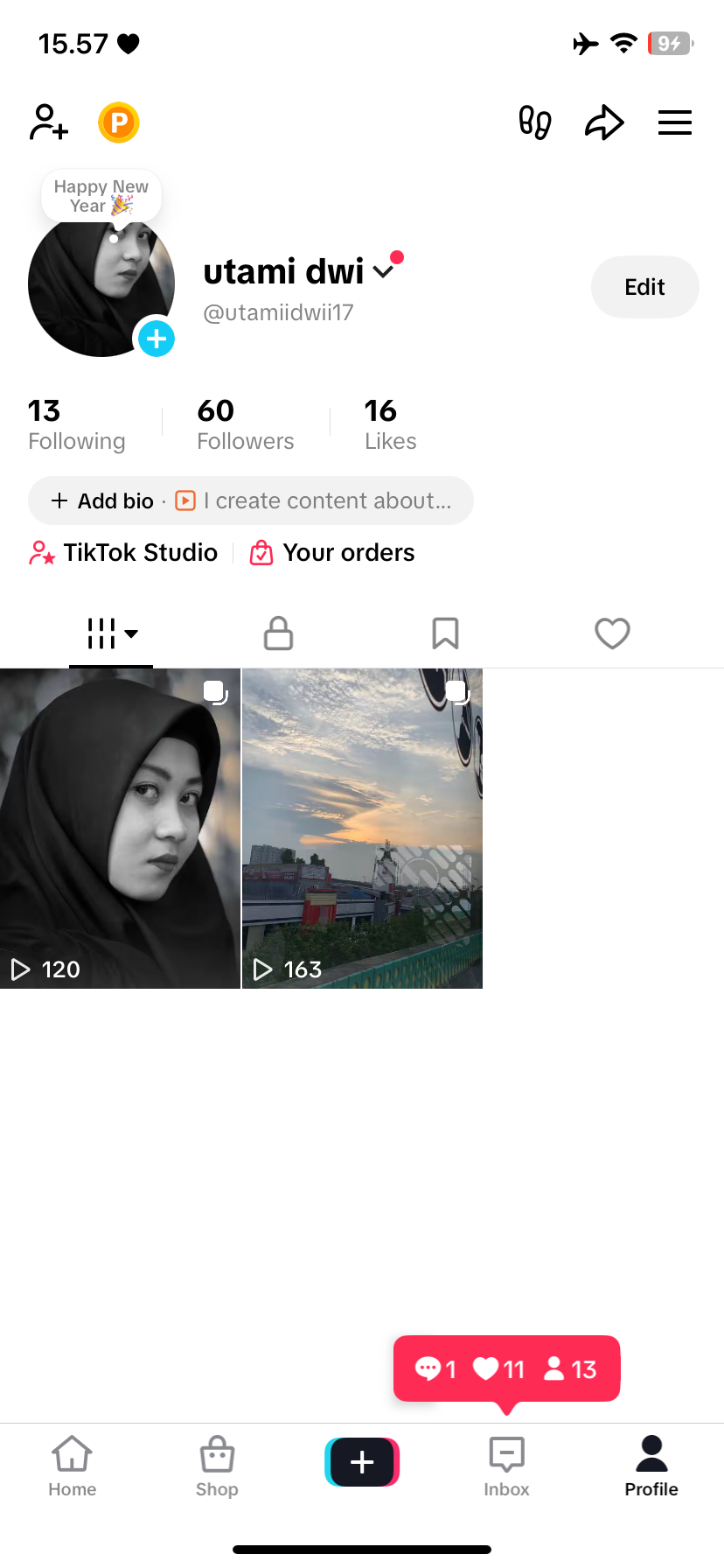Switch to the saved bookmarks tab
This screenshot has width=724, height=1568.
tap(445, 633)
